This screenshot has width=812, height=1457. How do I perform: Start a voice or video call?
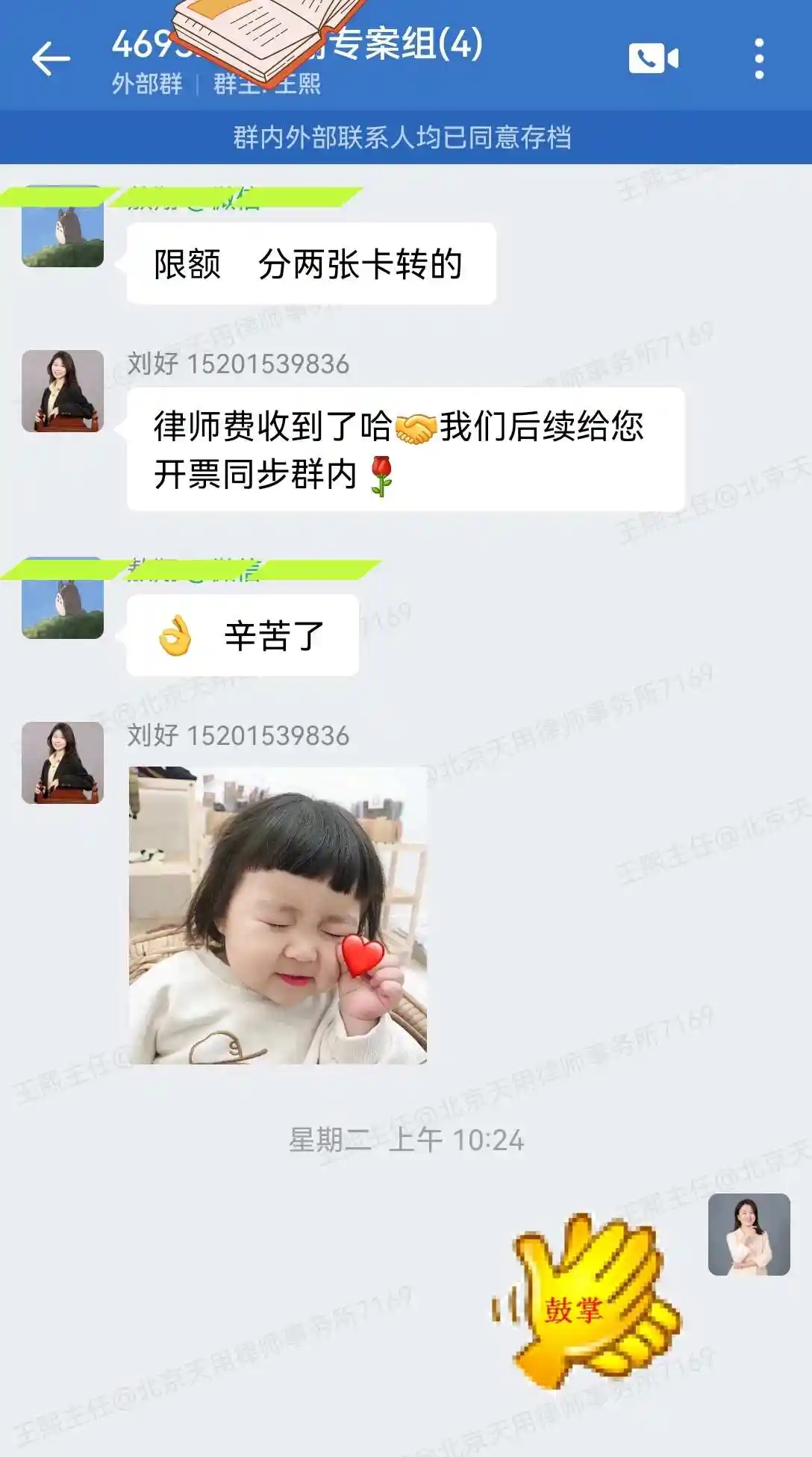[x=653, y=58]
